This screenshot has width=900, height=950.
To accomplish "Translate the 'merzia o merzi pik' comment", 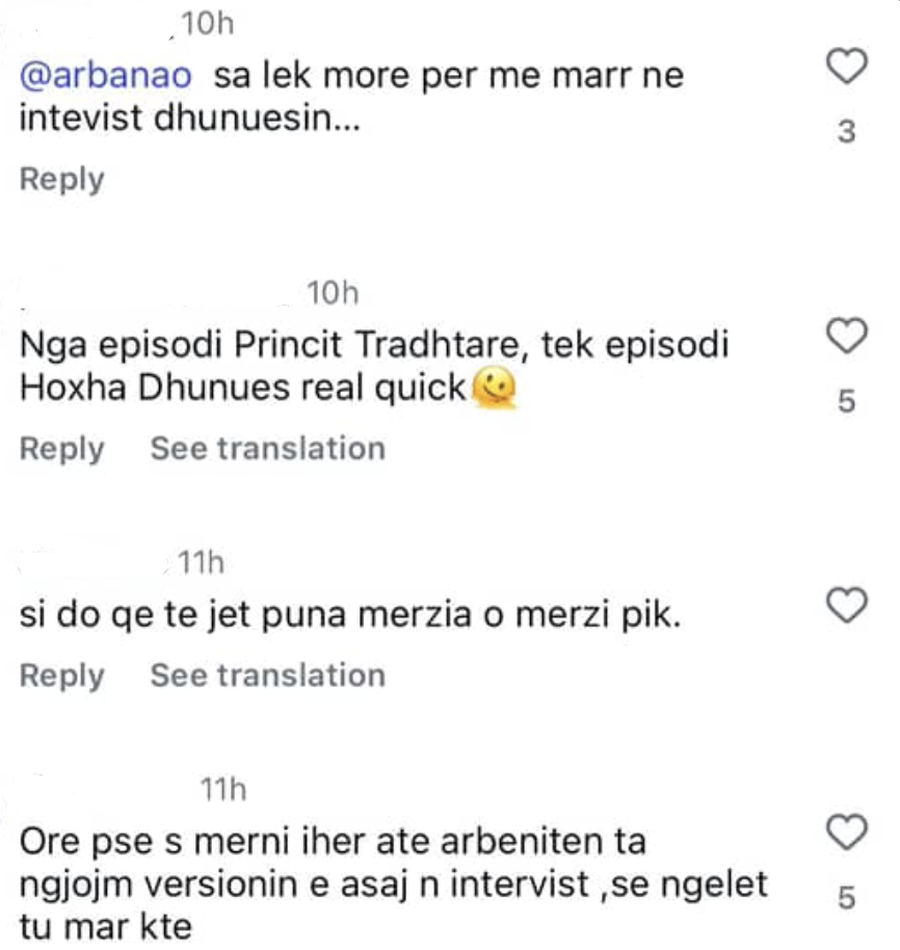I will [267, 676].
